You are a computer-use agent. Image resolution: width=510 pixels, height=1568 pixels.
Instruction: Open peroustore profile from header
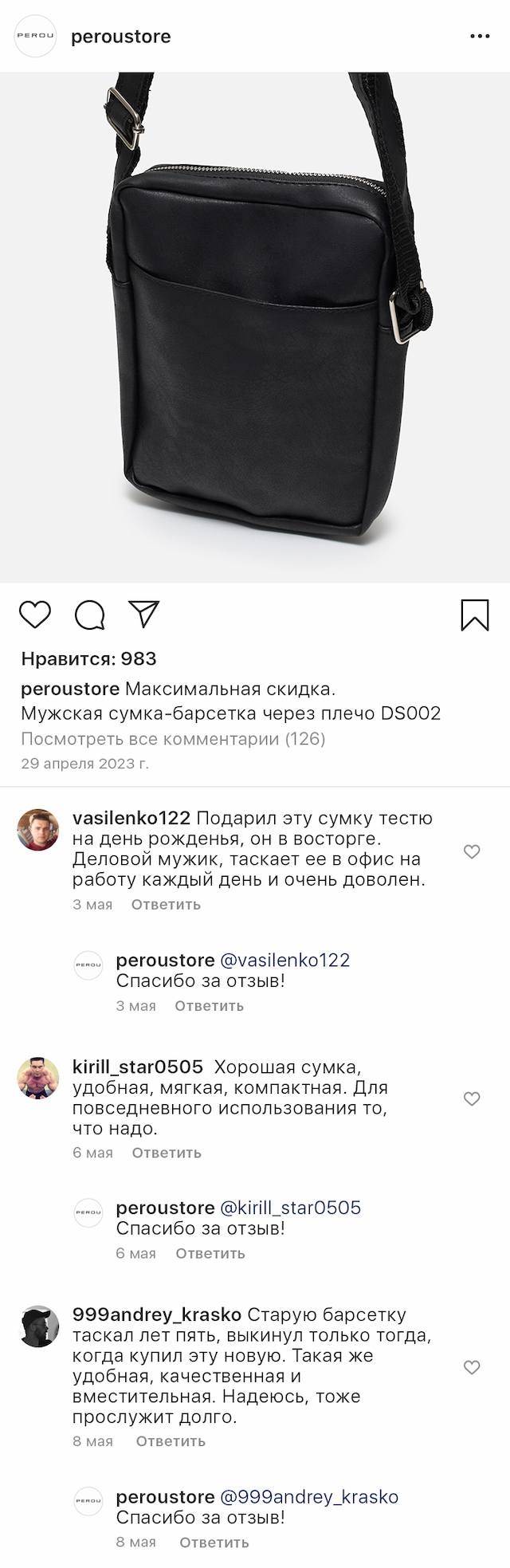120,37
